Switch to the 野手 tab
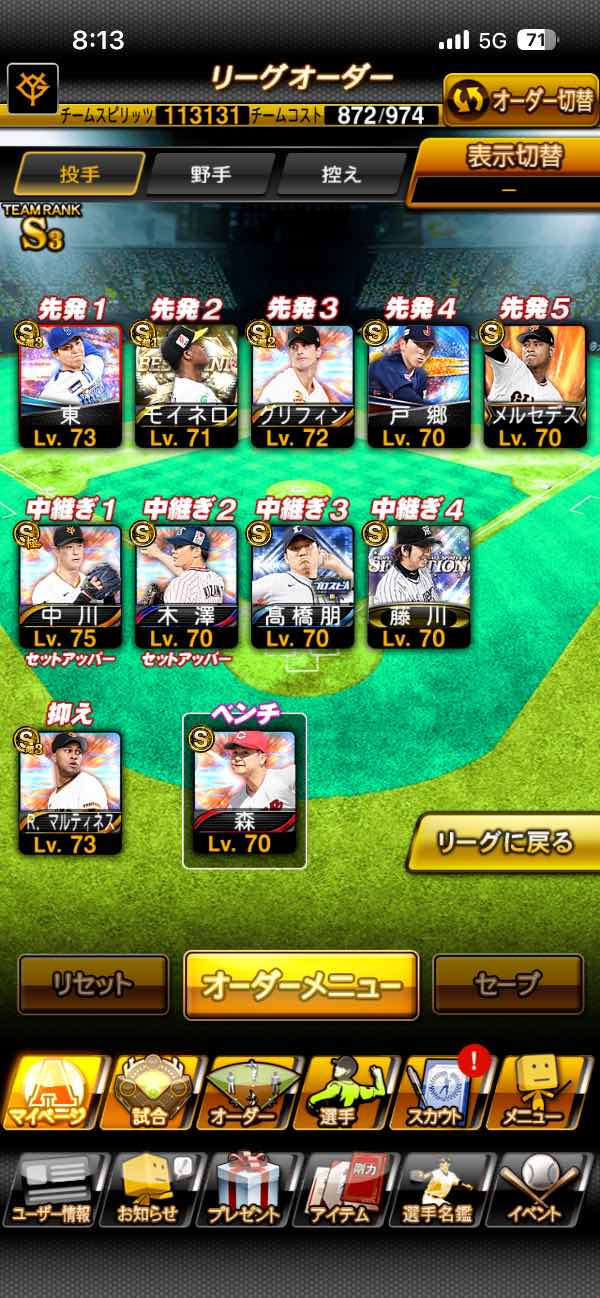This screenshot has height=1298, width=600. click(211, 174)
